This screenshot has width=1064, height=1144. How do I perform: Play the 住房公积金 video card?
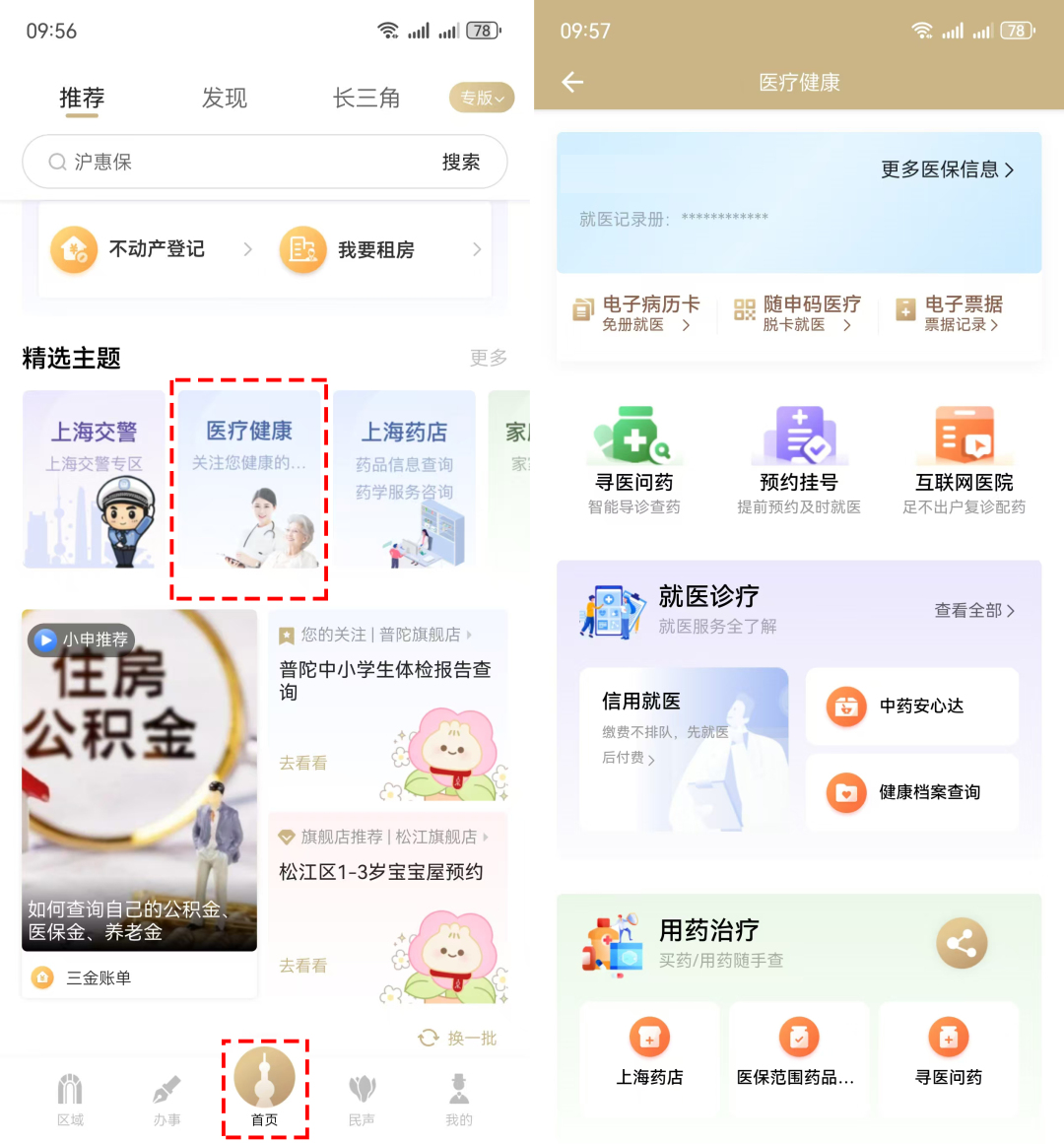[x=139, y=778]
